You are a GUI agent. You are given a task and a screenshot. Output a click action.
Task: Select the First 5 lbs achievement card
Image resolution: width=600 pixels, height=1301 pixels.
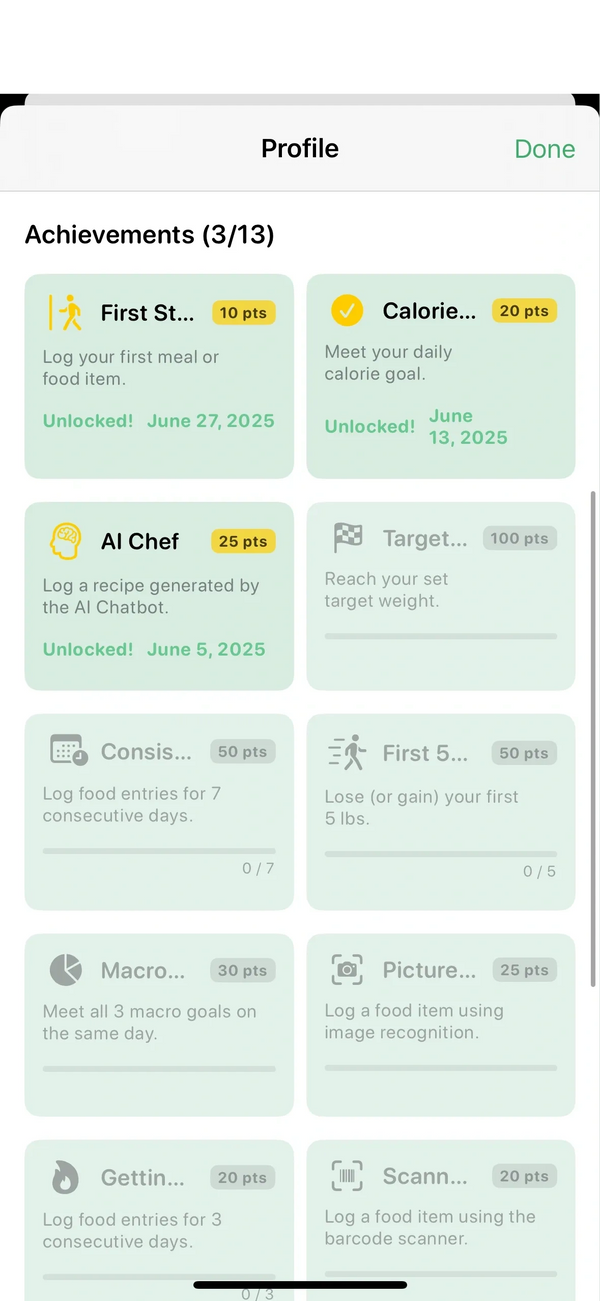tap(440, 812)
